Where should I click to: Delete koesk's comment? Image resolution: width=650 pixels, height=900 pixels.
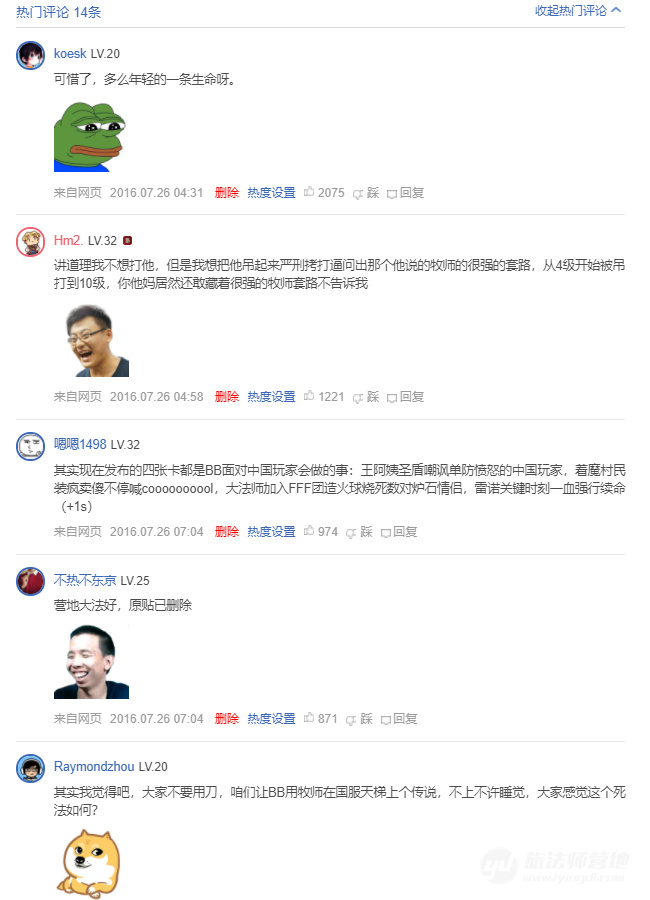227,193
